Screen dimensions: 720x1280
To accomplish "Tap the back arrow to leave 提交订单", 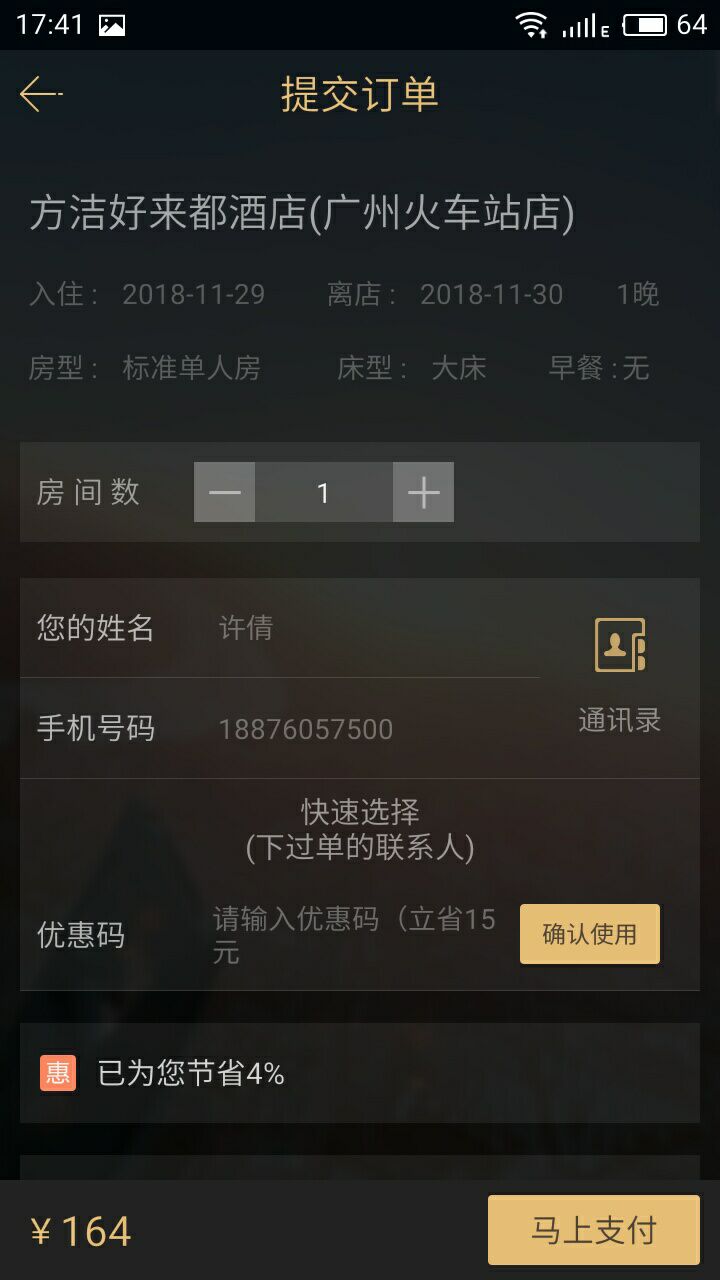I will 42,93.
